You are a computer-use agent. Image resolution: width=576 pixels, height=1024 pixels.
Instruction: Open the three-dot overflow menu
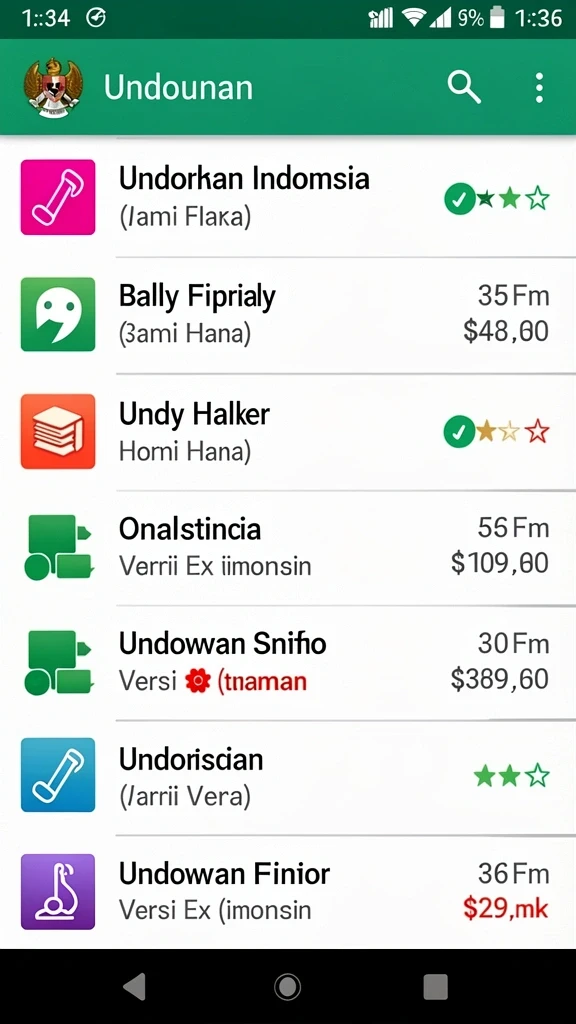coord(539,88)
